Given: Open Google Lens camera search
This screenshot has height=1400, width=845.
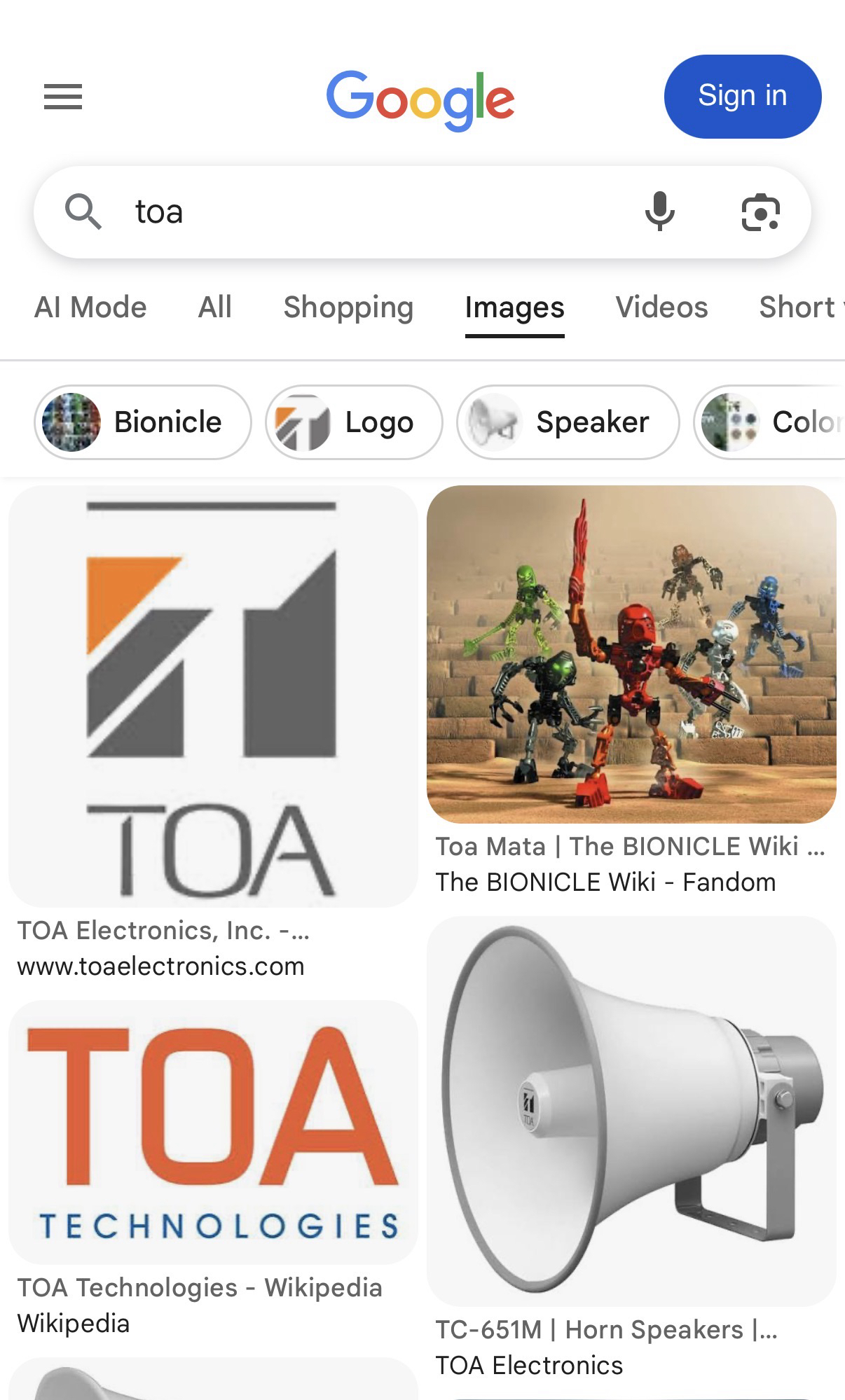Looking at the screenshot, I should [x=760, y=212].
